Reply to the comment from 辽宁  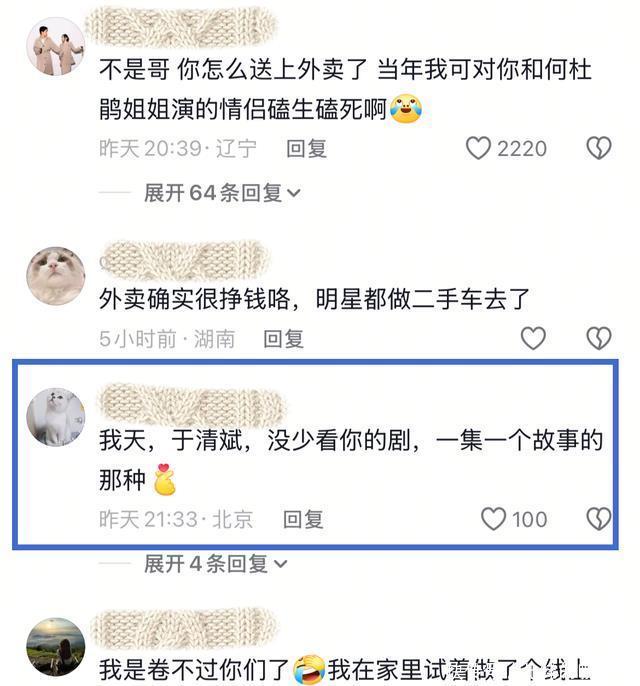click(307, 148)
